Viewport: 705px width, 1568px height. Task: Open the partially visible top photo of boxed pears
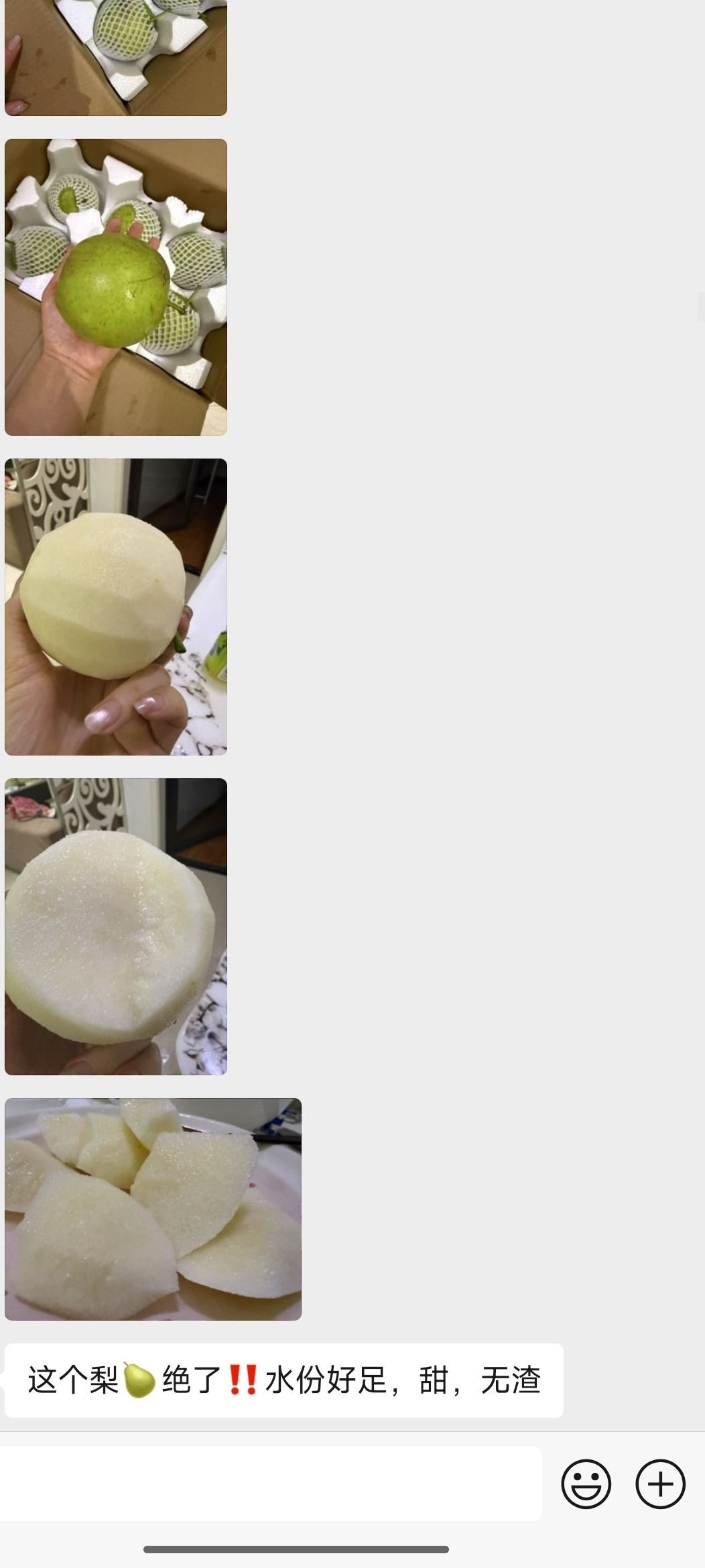(116, 57)
